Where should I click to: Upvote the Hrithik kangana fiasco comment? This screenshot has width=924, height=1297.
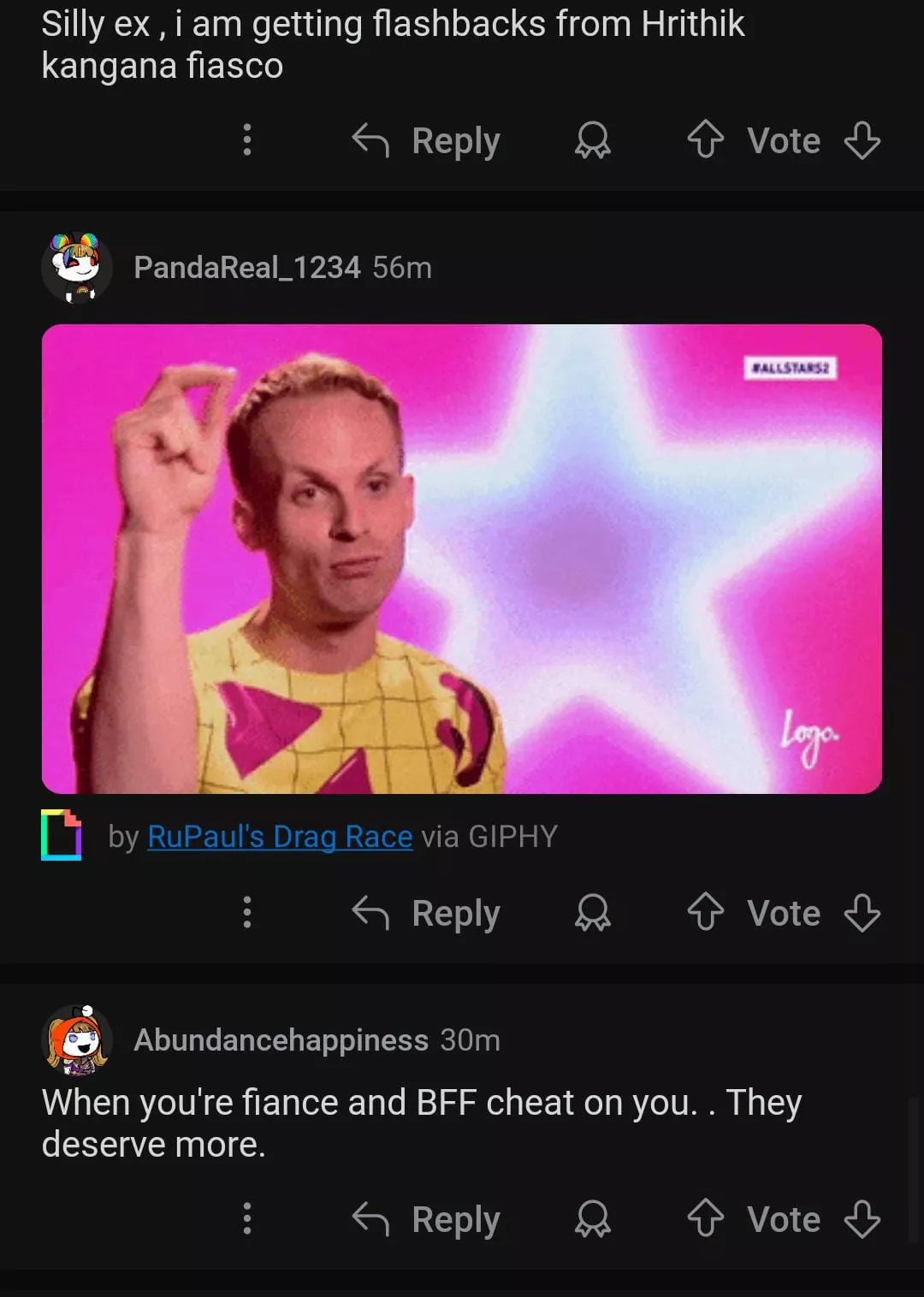706,140
